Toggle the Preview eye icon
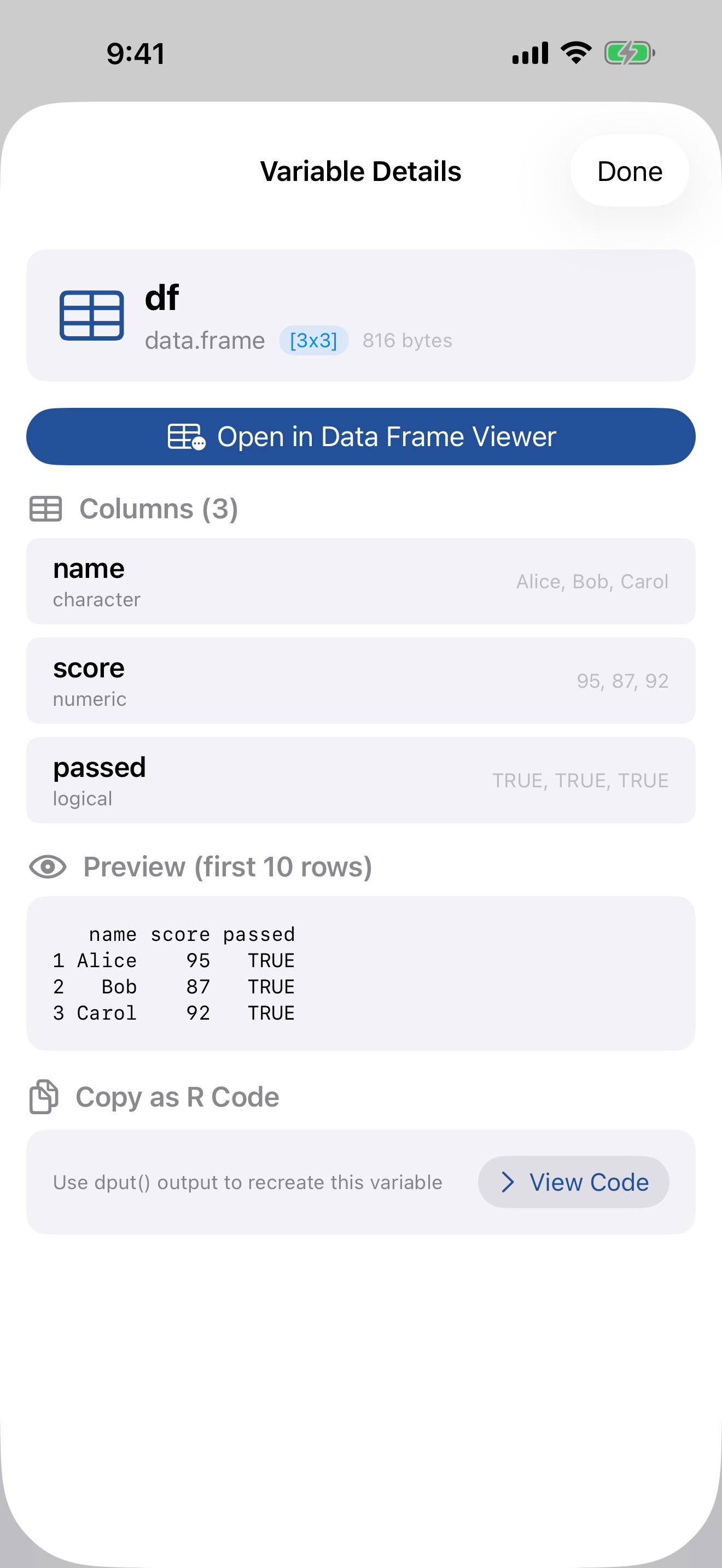The image size is (722, 1568). (x=48, y=866)
